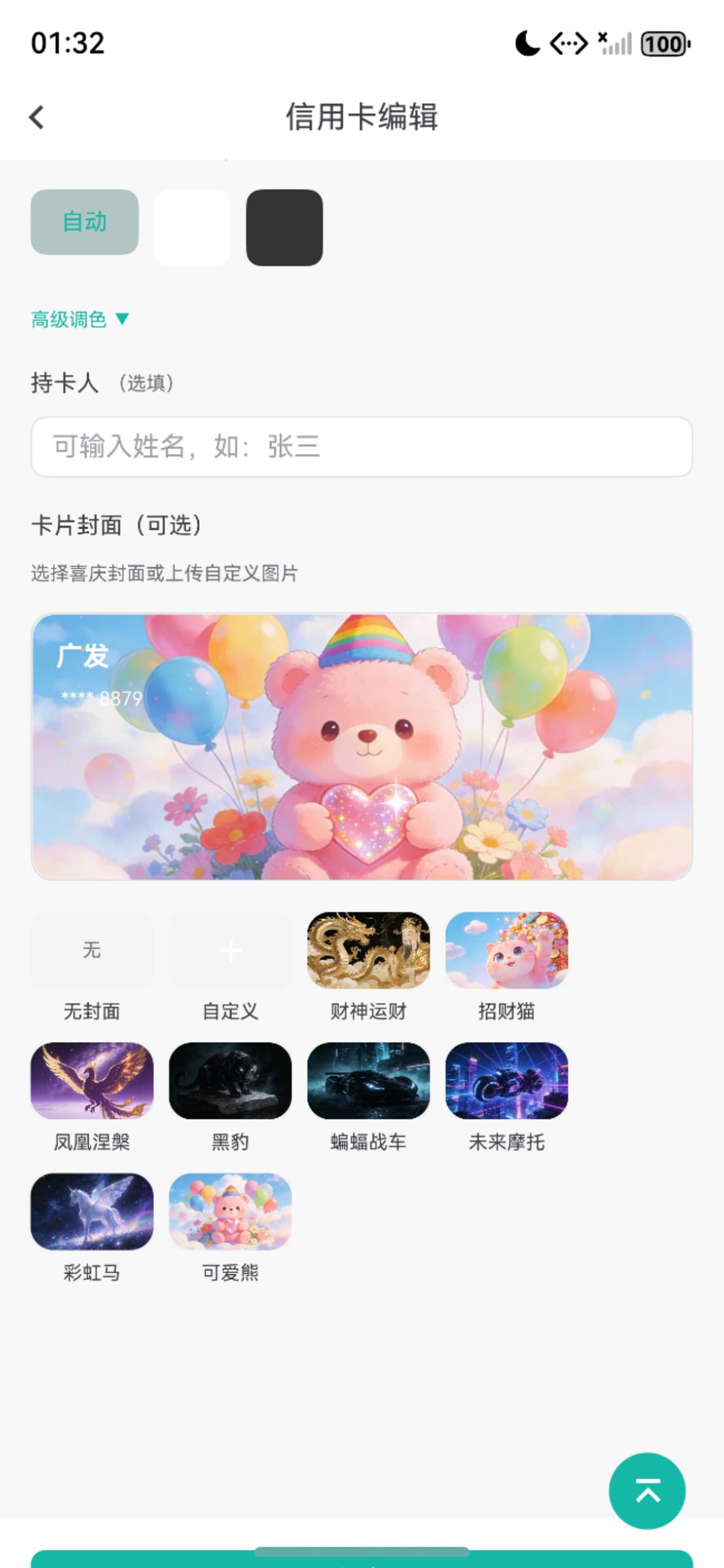Jump to top with the floating arrow button

click(x=646, y=1490)
